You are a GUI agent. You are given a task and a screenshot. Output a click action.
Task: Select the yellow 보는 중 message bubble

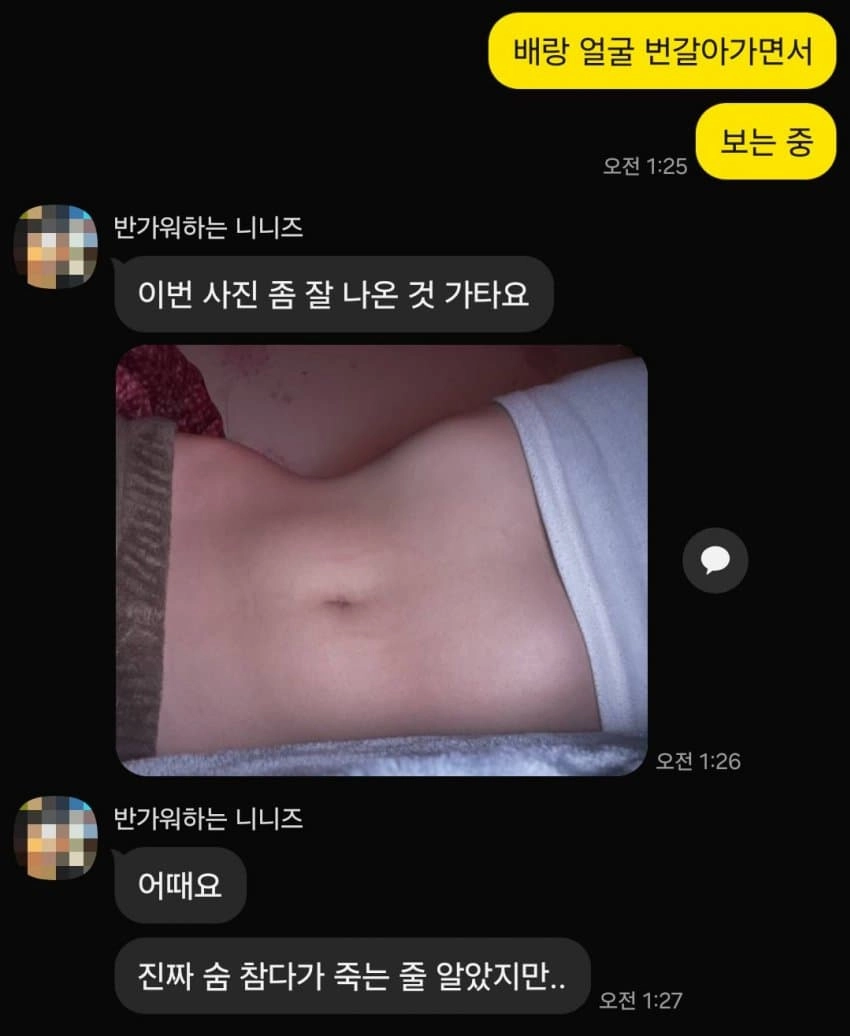coord(766,140)
